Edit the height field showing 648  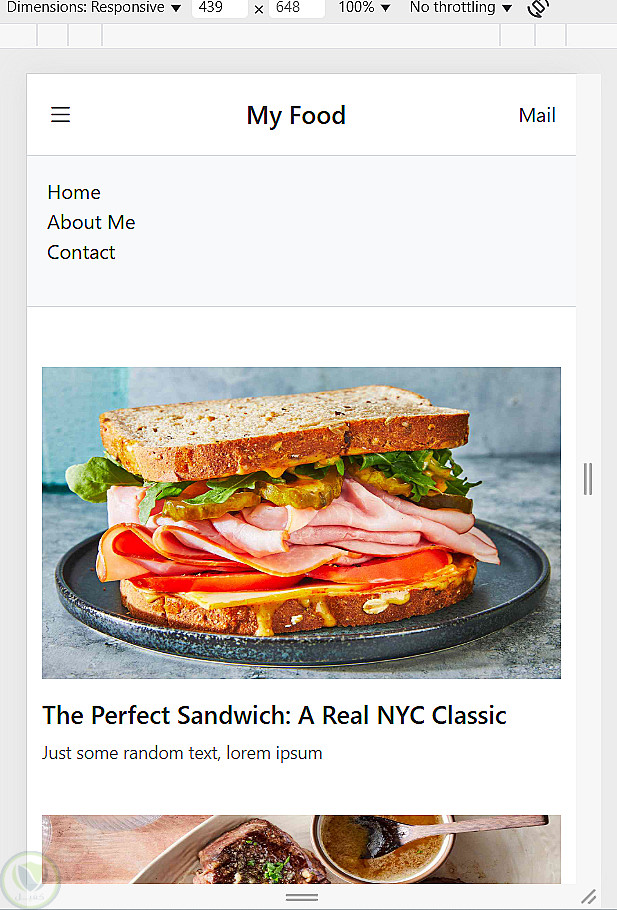point(295,8)
